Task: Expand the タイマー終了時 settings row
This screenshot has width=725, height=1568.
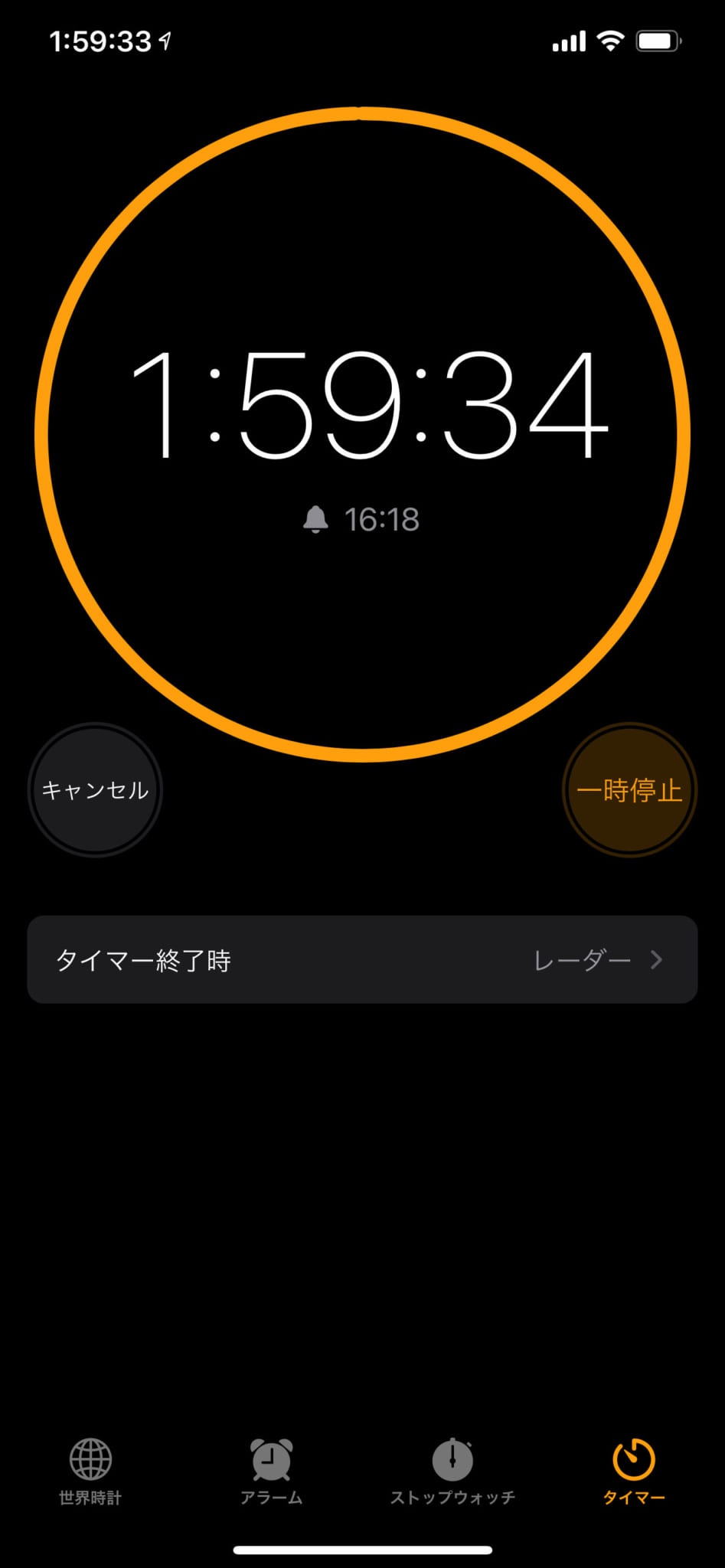Action: (x=361, y=959)
